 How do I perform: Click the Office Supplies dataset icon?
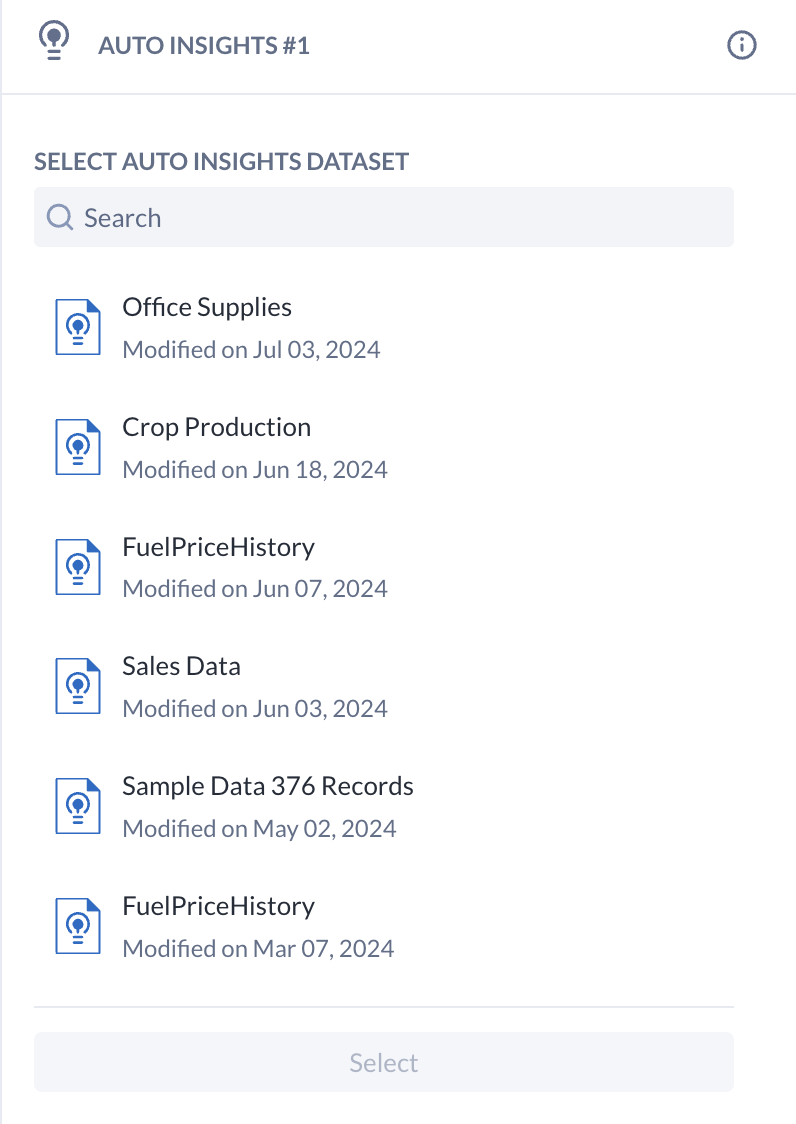point(77,326)
